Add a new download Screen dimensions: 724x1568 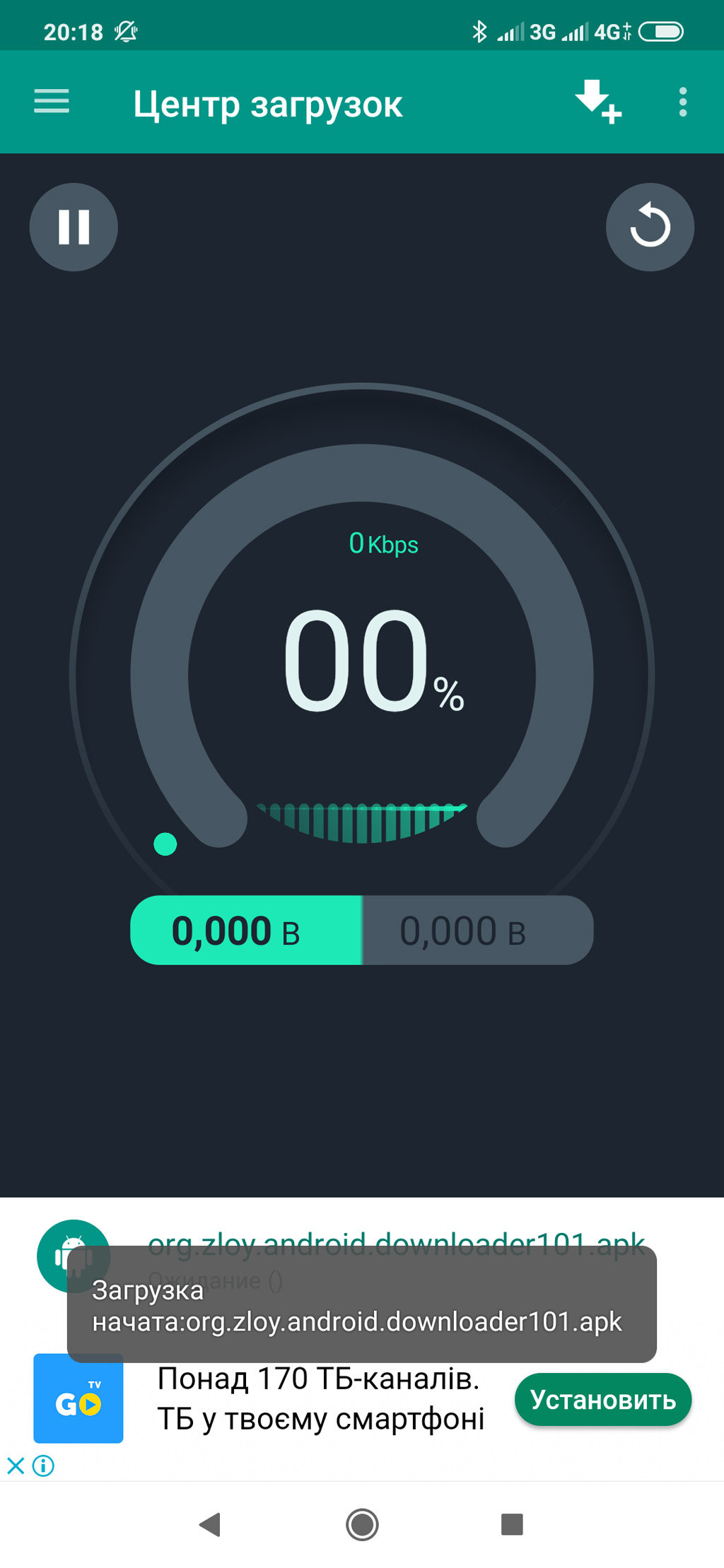[x=598, y=102]
